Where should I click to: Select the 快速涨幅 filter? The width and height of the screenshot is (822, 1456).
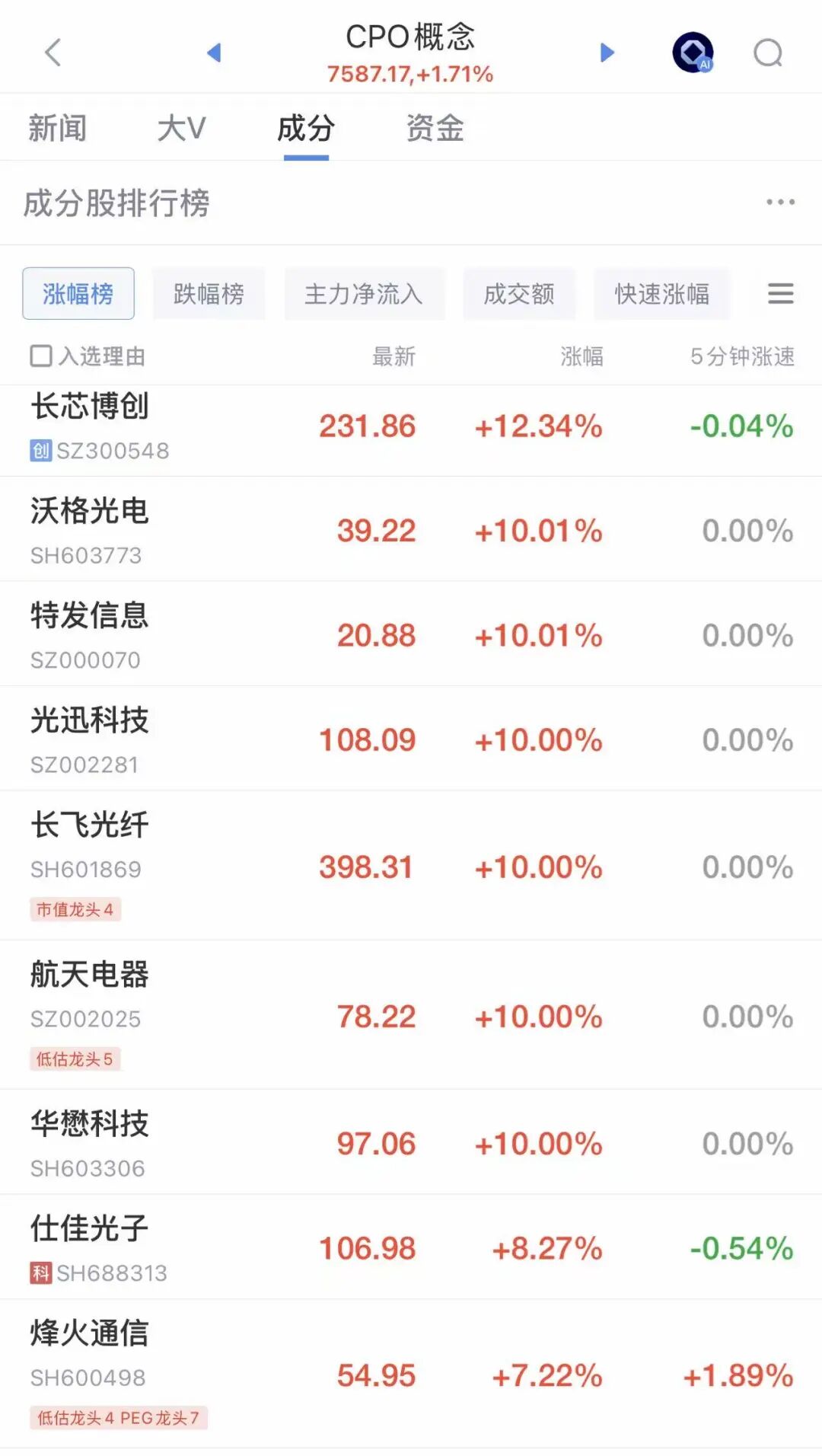(x=661, y=294)
